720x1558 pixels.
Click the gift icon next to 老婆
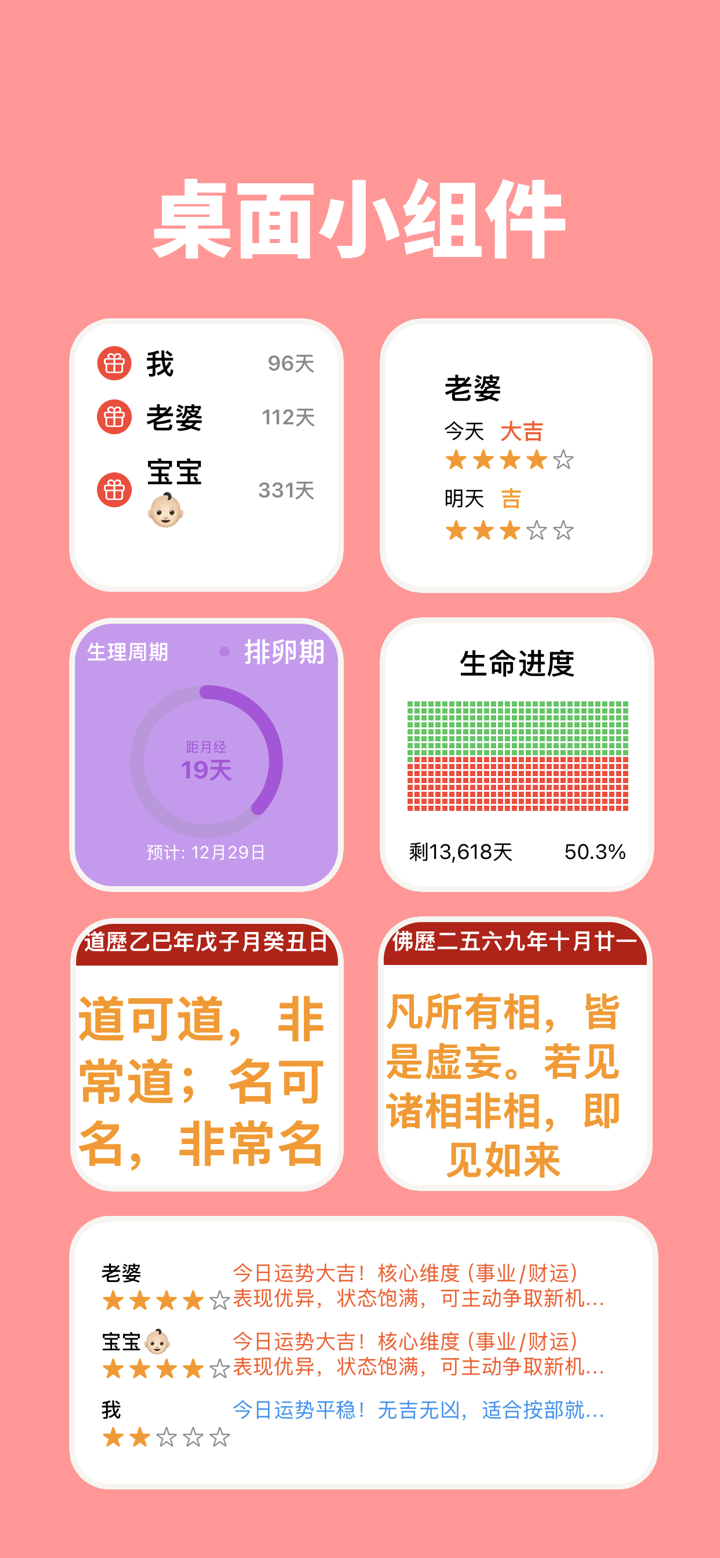pos(113,417)
